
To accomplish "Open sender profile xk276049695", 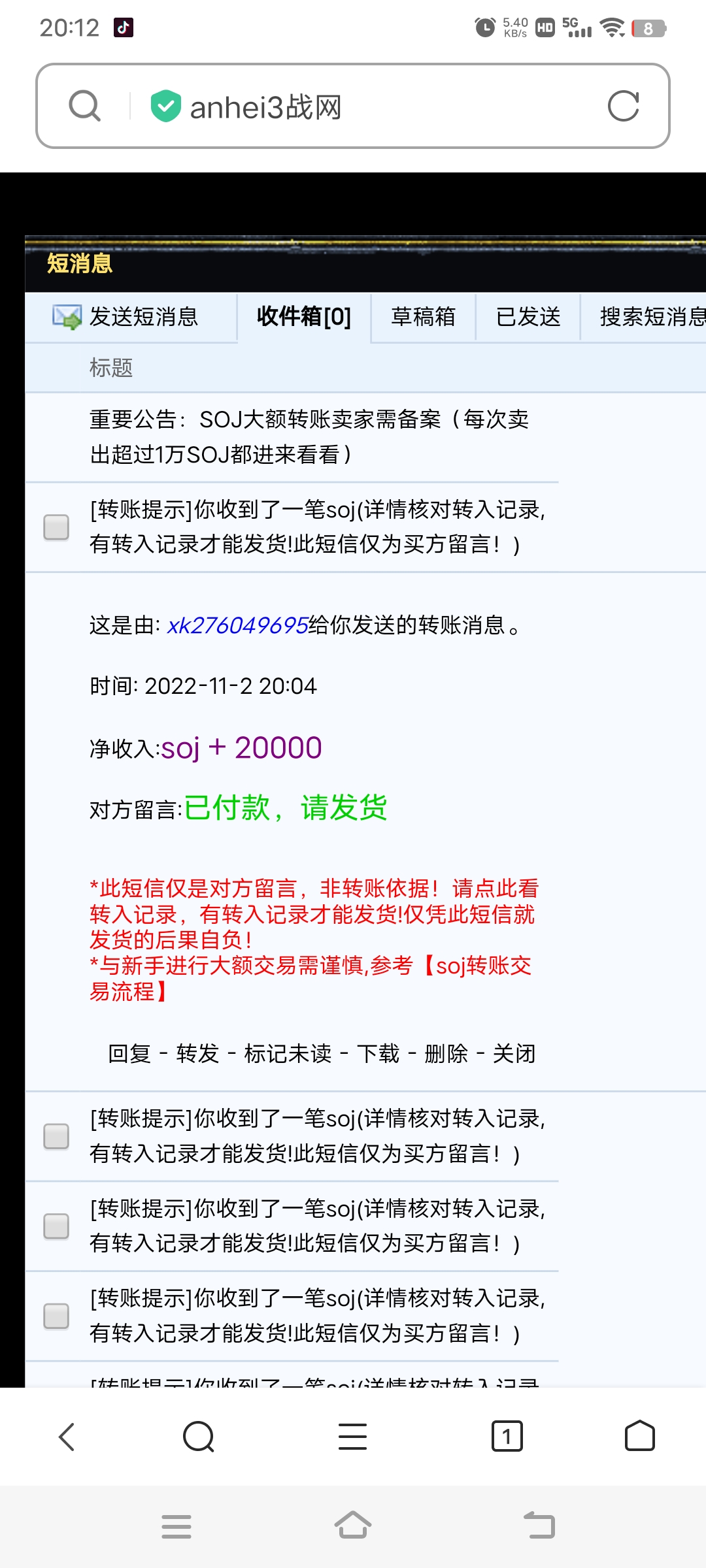I will 238,625.
